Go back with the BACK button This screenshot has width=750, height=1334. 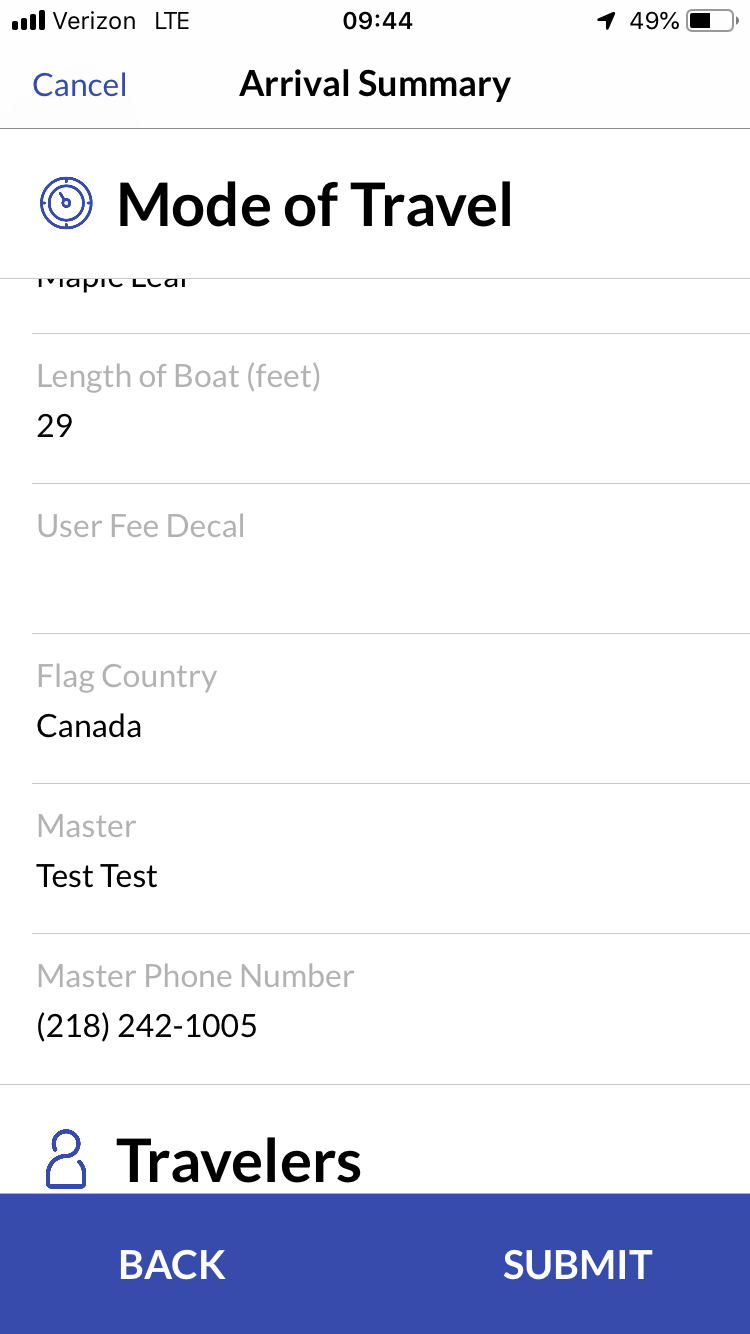pos(172,1265)
